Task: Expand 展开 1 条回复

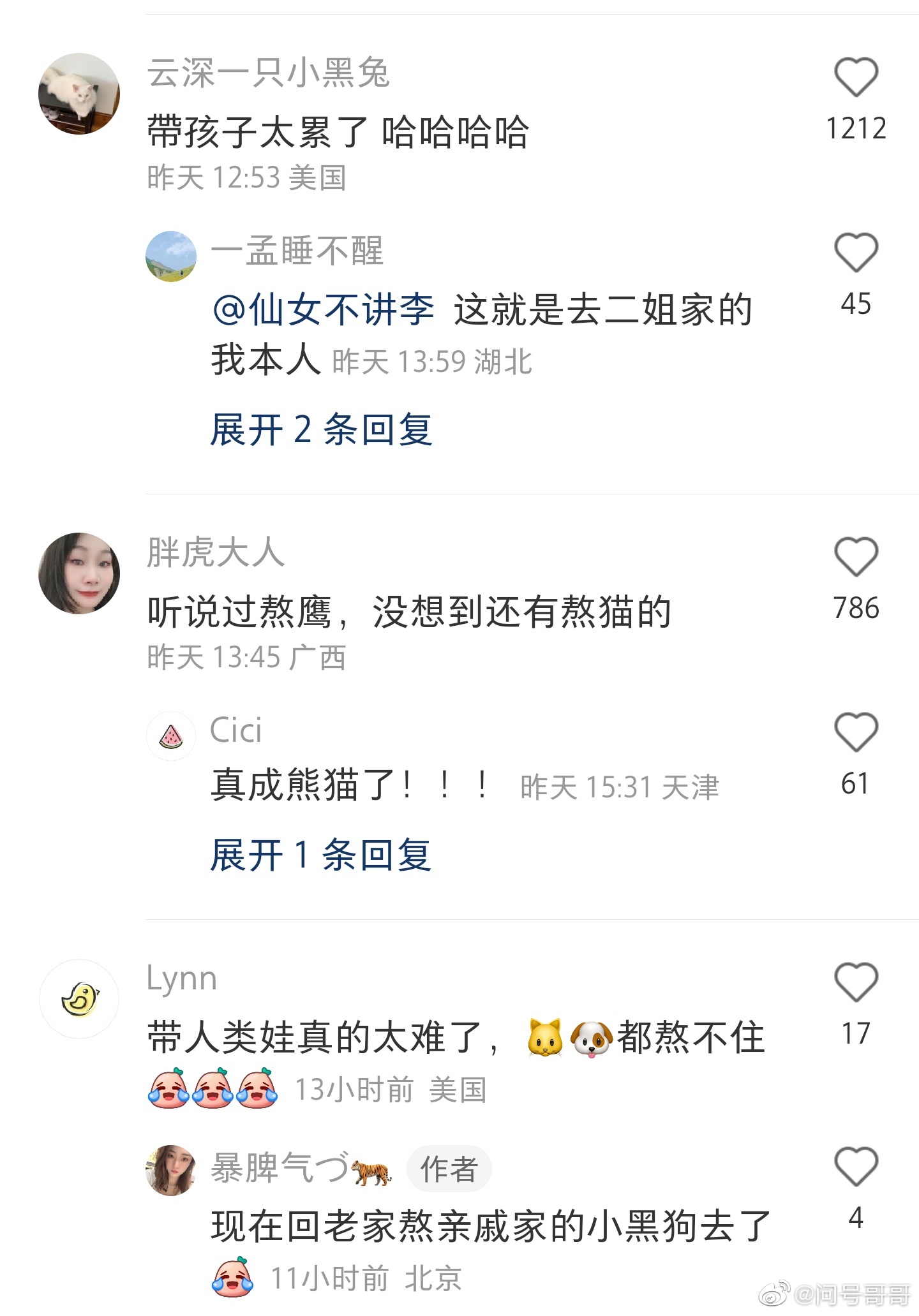Action: click(x=322, y=855)
